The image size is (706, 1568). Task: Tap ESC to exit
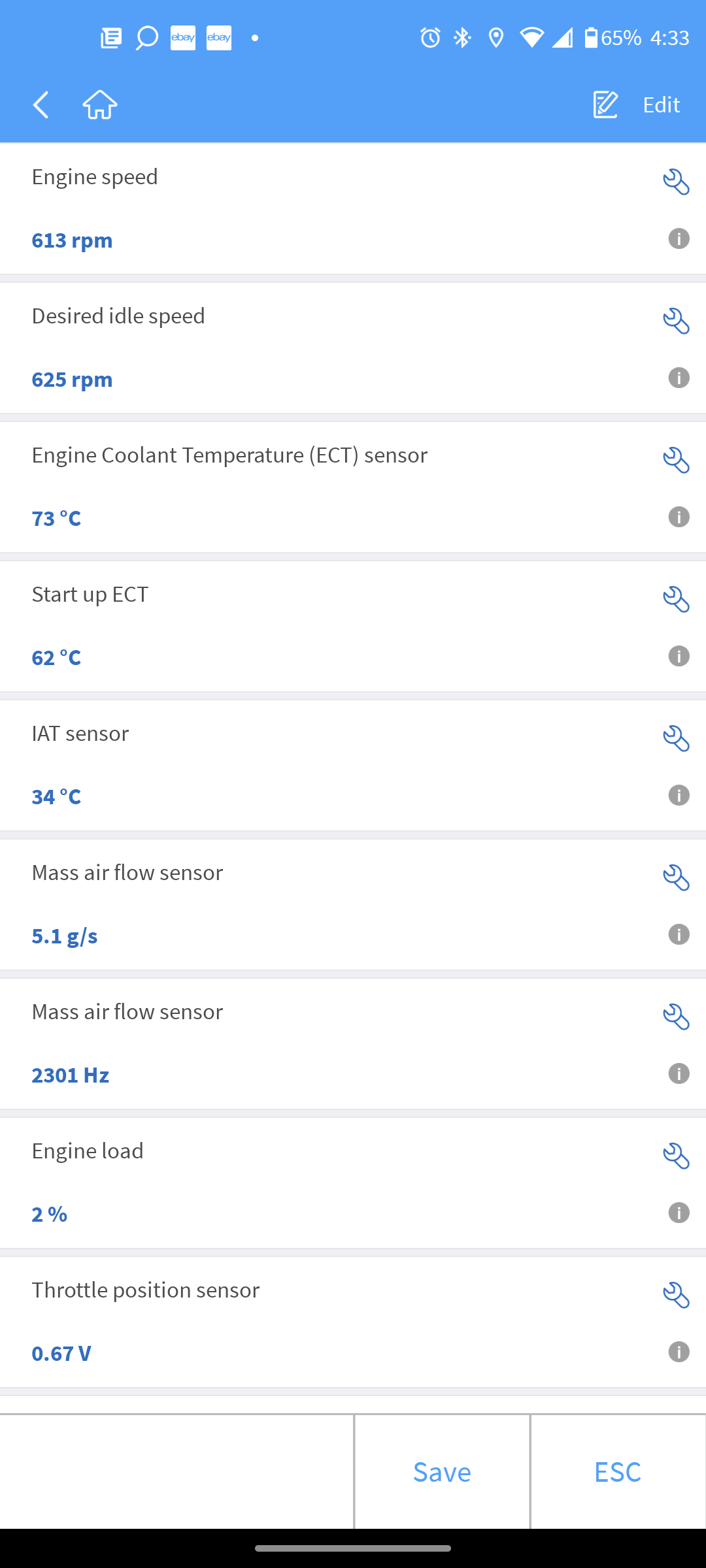coord(618,1472)
